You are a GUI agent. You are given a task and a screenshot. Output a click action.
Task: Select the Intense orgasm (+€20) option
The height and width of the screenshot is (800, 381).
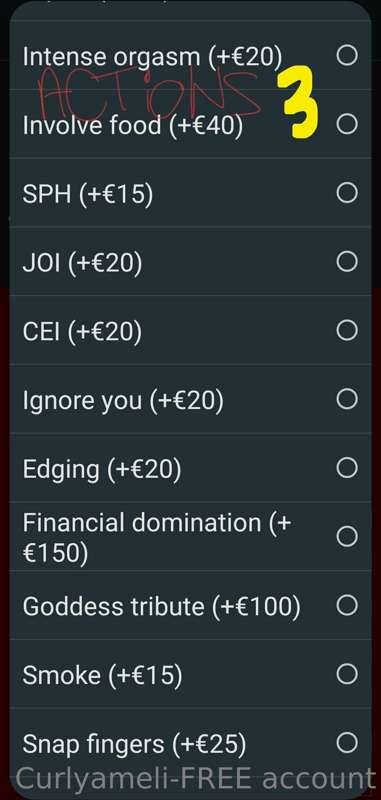coord(190,55)
